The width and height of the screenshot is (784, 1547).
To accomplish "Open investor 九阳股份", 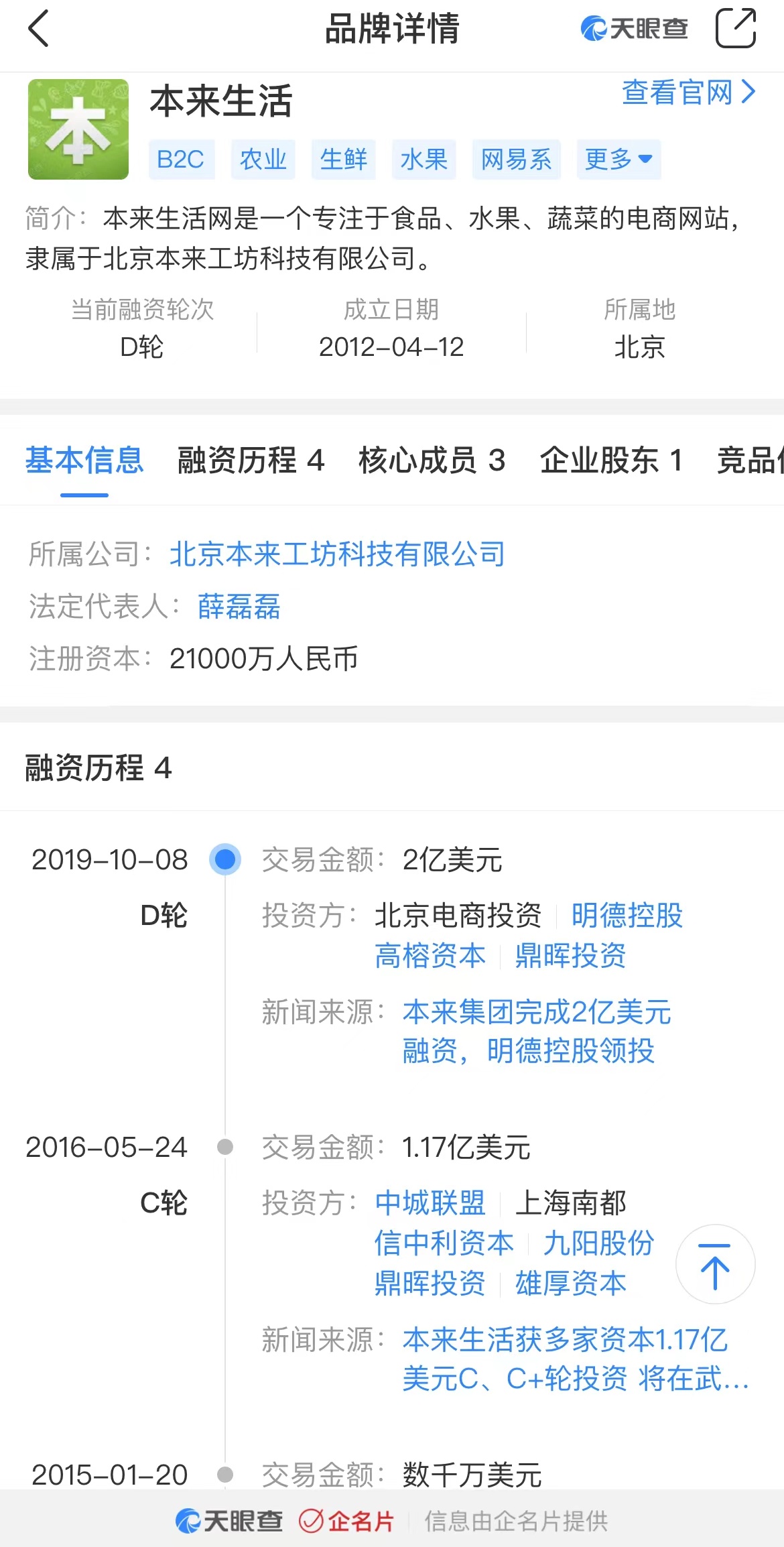I will (598, 1243).
